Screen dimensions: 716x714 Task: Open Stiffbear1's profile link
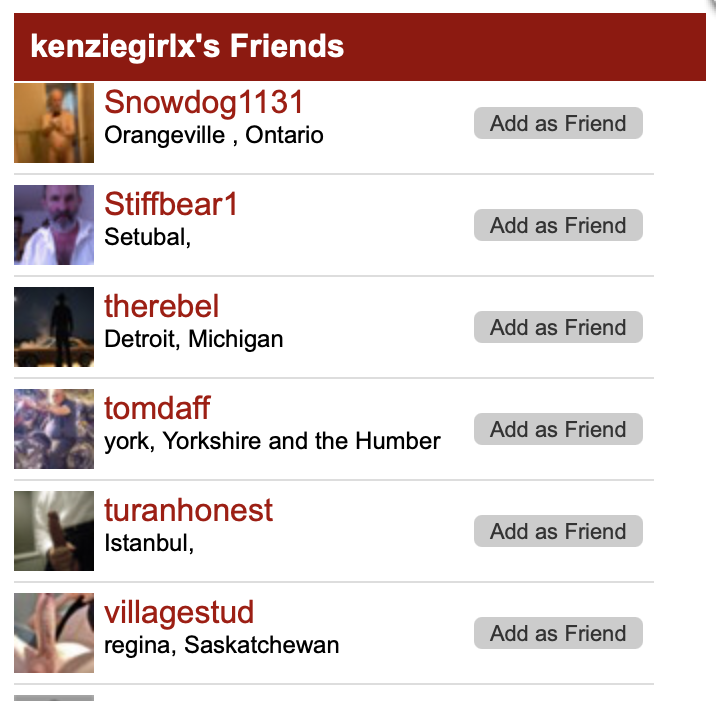pos(171,205)
